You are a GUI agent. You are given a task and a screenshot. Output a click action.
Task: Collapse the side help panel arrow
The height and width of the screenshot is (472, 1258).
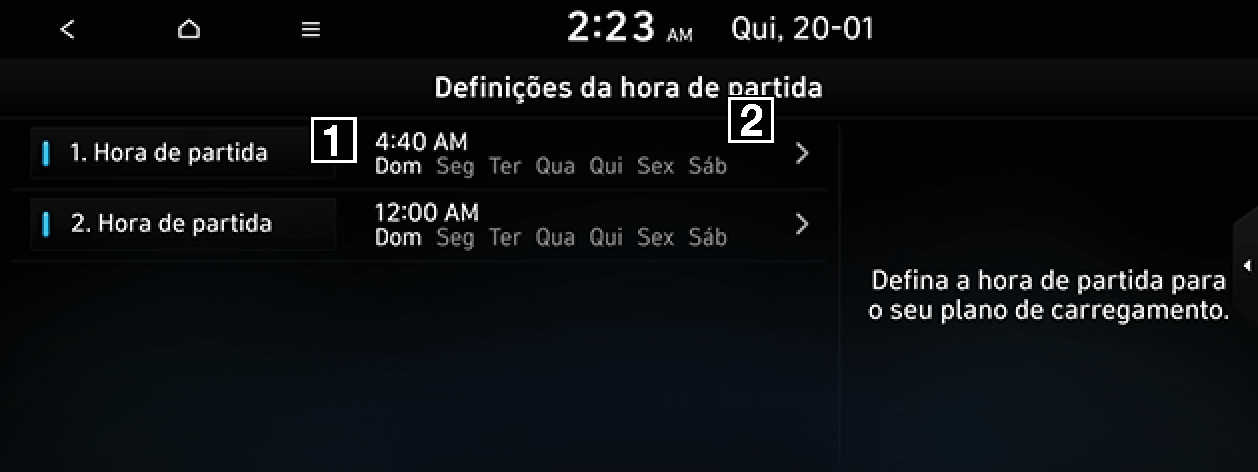(x=1247, y=265)
